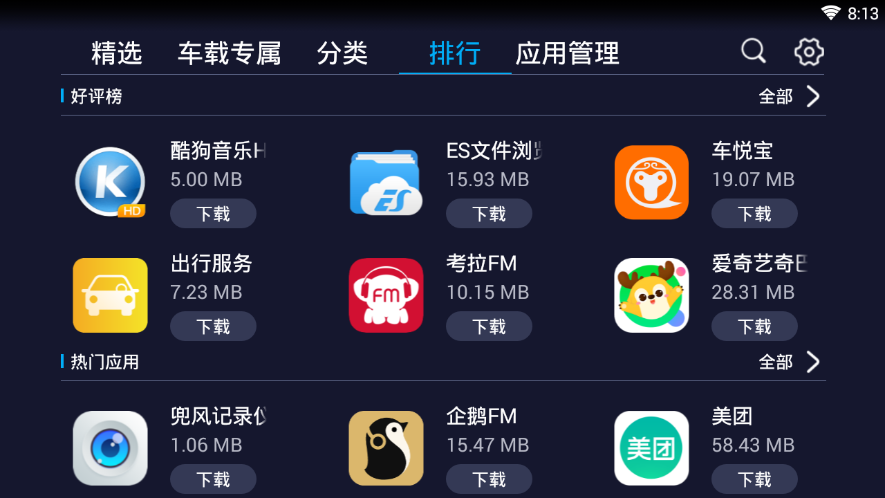This screenshot has height=498, width=885.
Task: Open the search icon
Action: click(x=753, y=51)
